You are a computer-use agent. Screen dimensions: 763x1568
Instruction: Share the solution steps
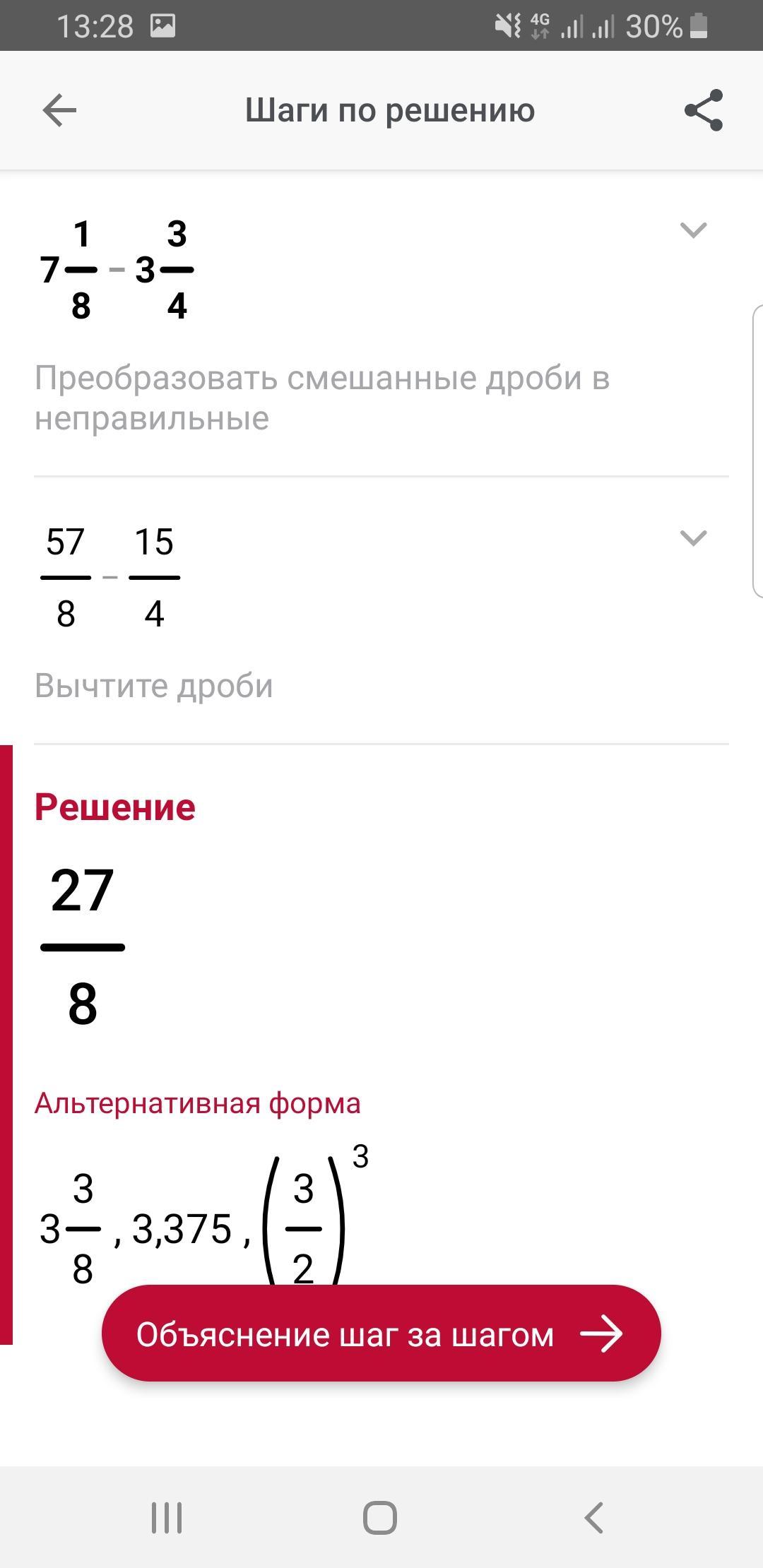point(704,110)
